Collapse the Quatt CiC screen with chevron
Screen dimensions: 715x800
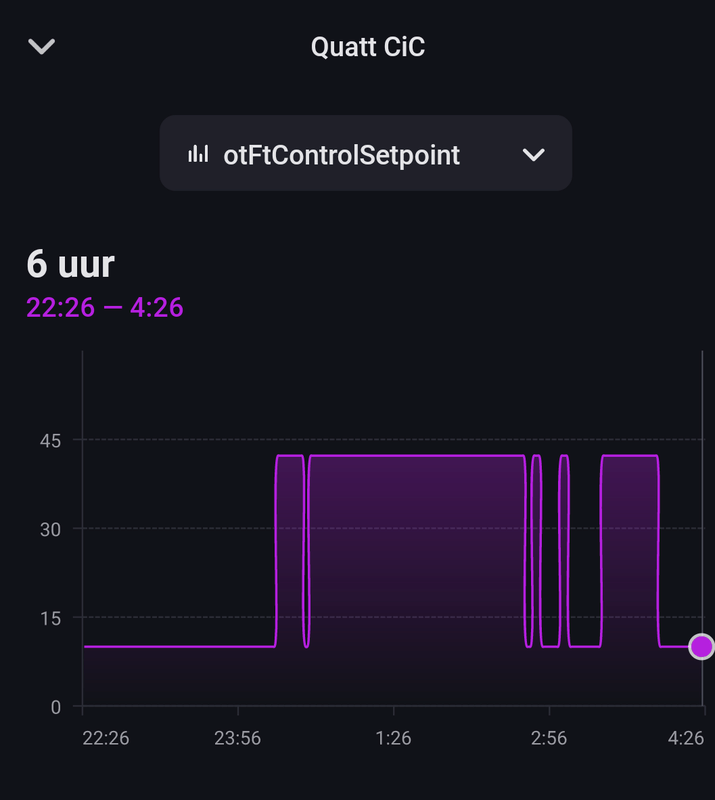tap(42, 47)
